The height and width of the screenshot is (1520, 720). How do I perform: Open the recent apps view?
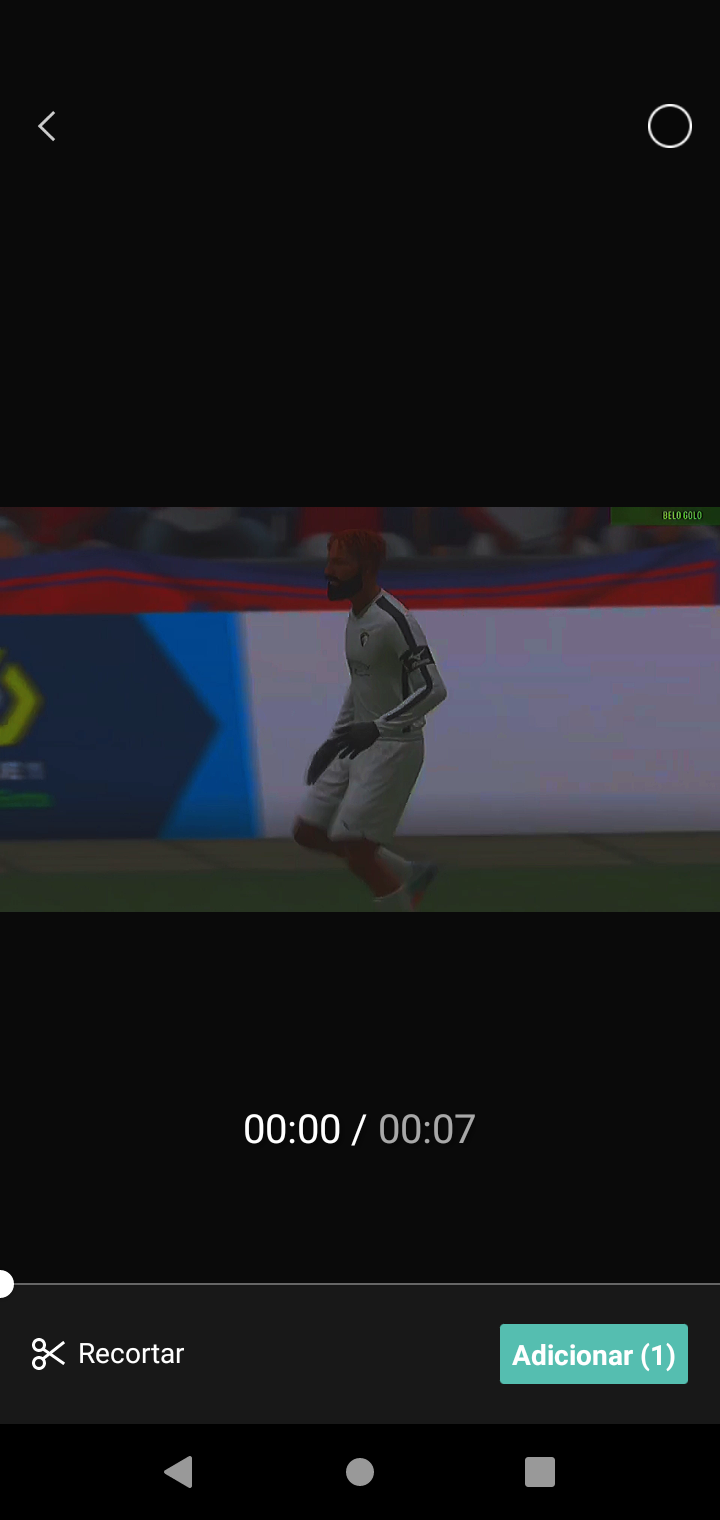click(539, 1471)
